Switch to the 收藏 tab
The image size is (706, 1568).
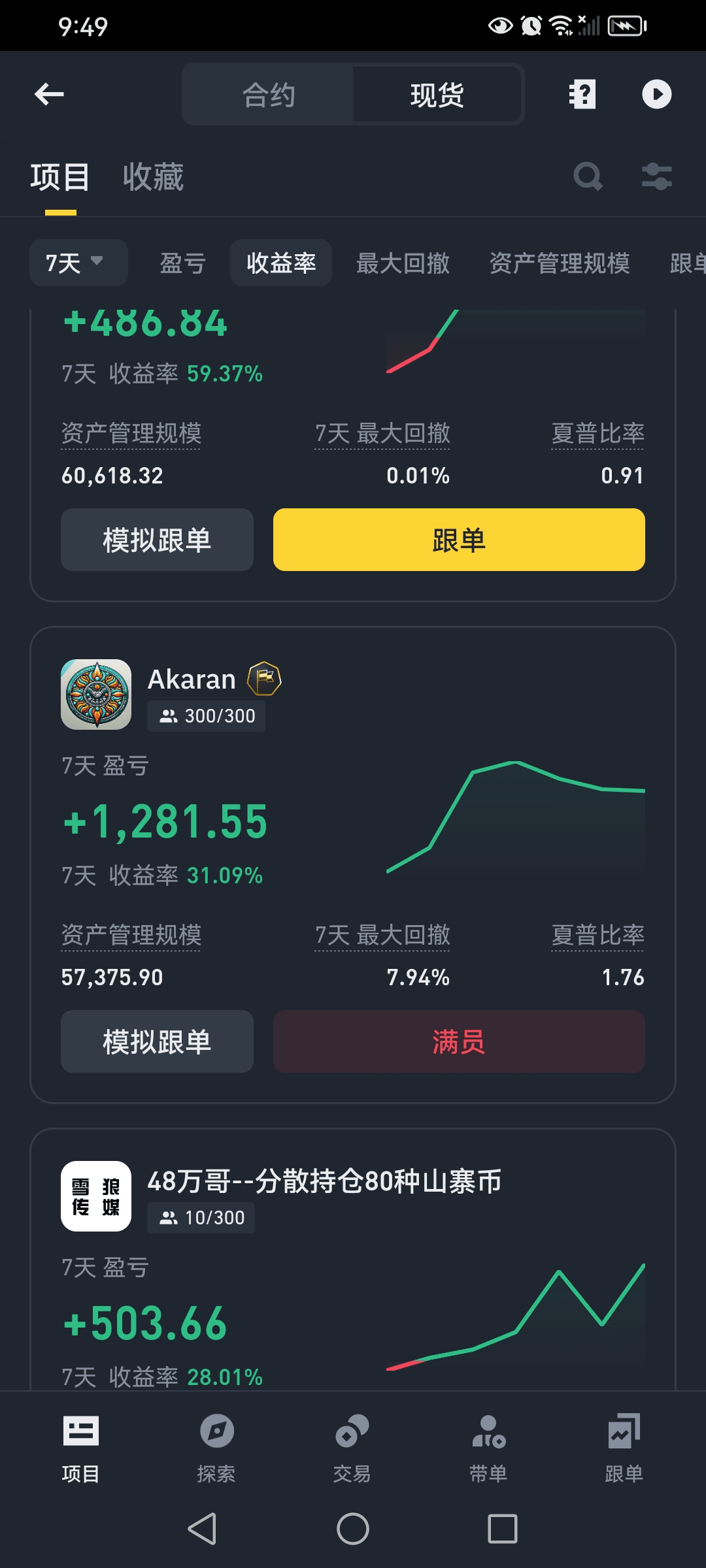click(x=153, y=177)
